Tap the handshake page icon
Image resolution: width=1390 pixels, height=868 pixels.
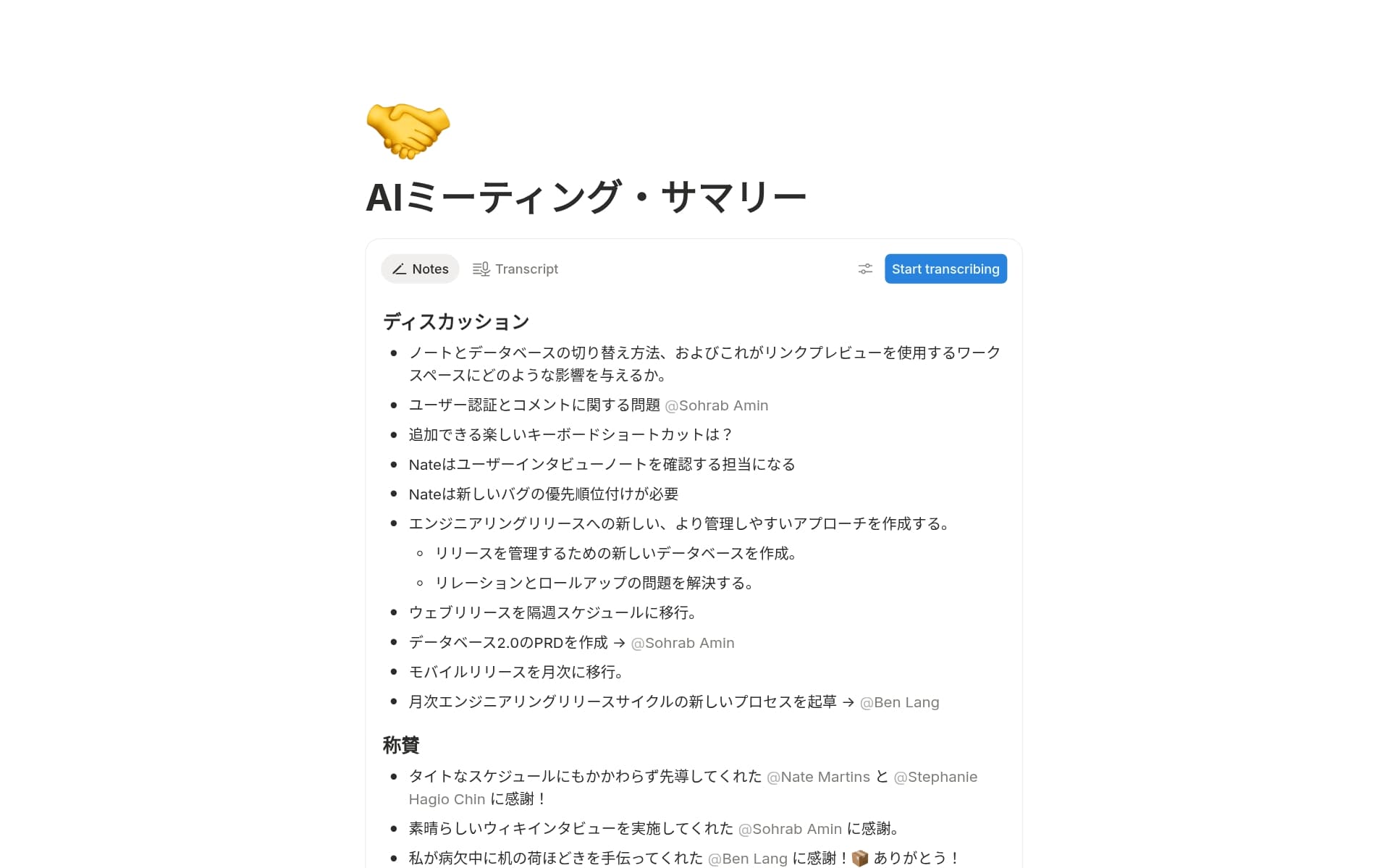click(408, 130)
